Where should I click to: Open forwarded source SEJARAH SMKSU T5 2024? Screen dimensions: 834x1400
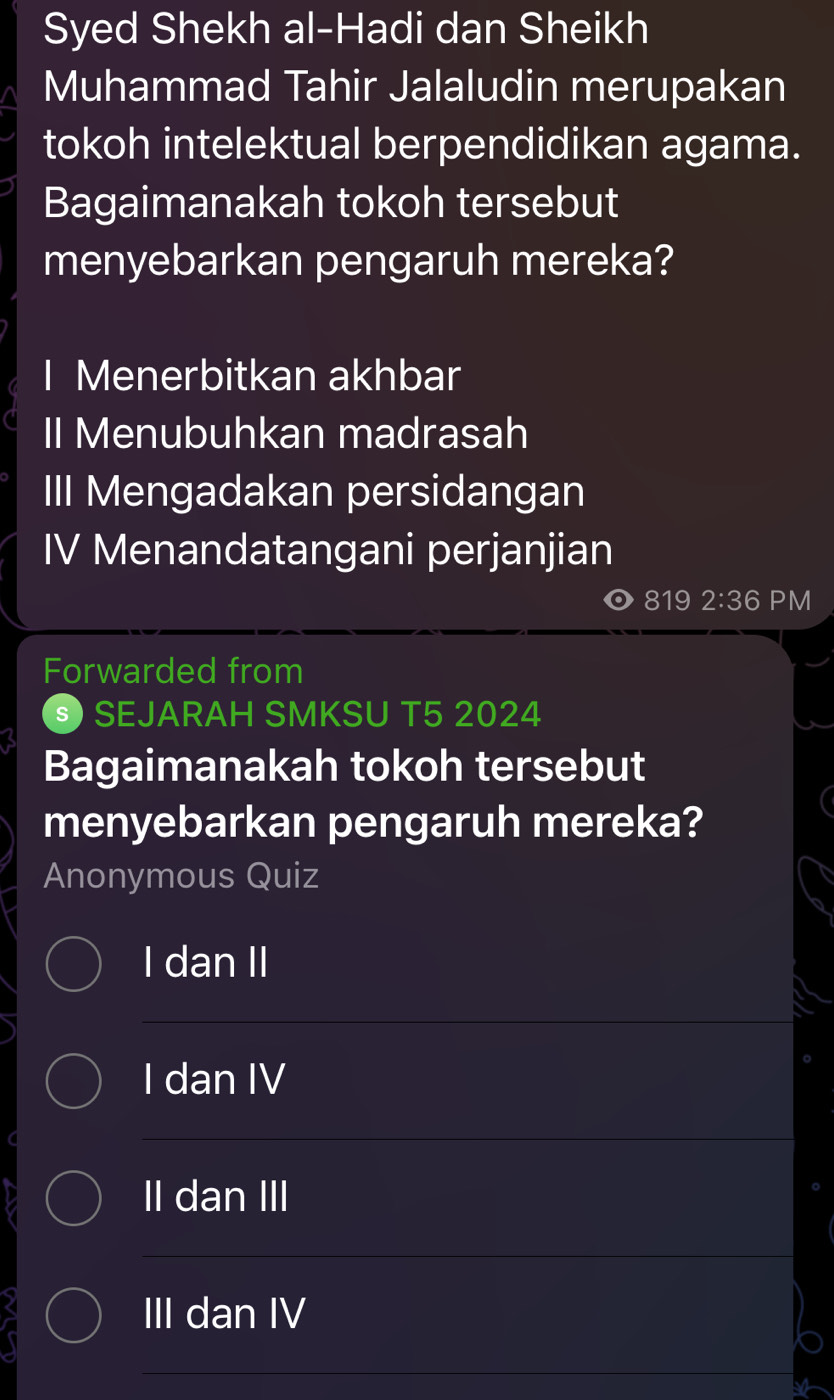[316, 714]
